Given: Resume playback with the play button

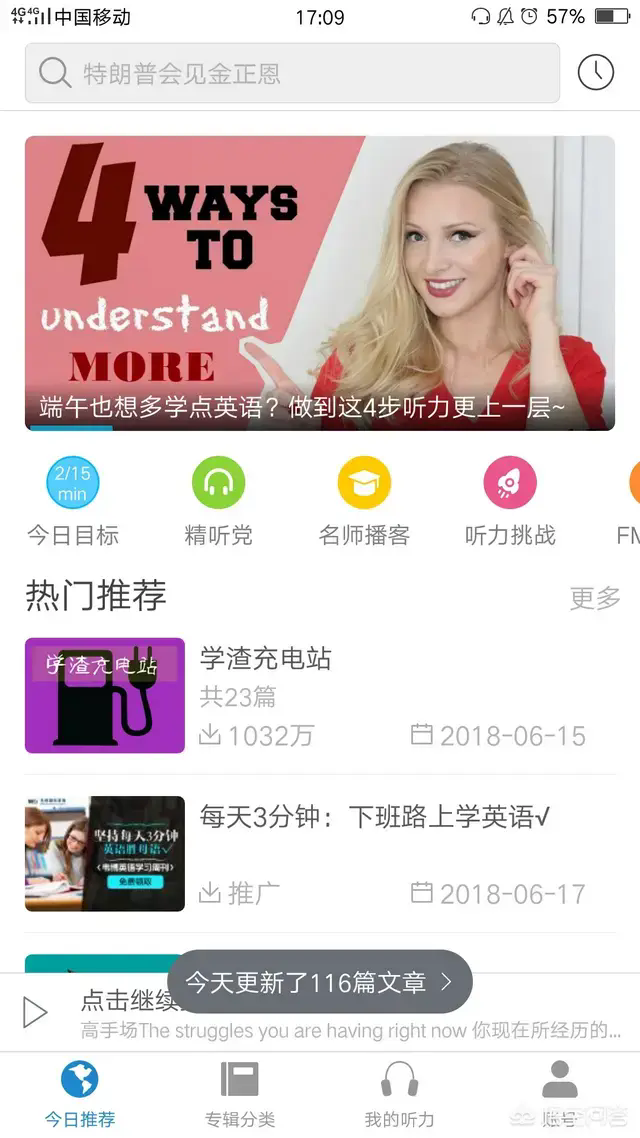Looking at the screenshot, I should (36, 1013).
